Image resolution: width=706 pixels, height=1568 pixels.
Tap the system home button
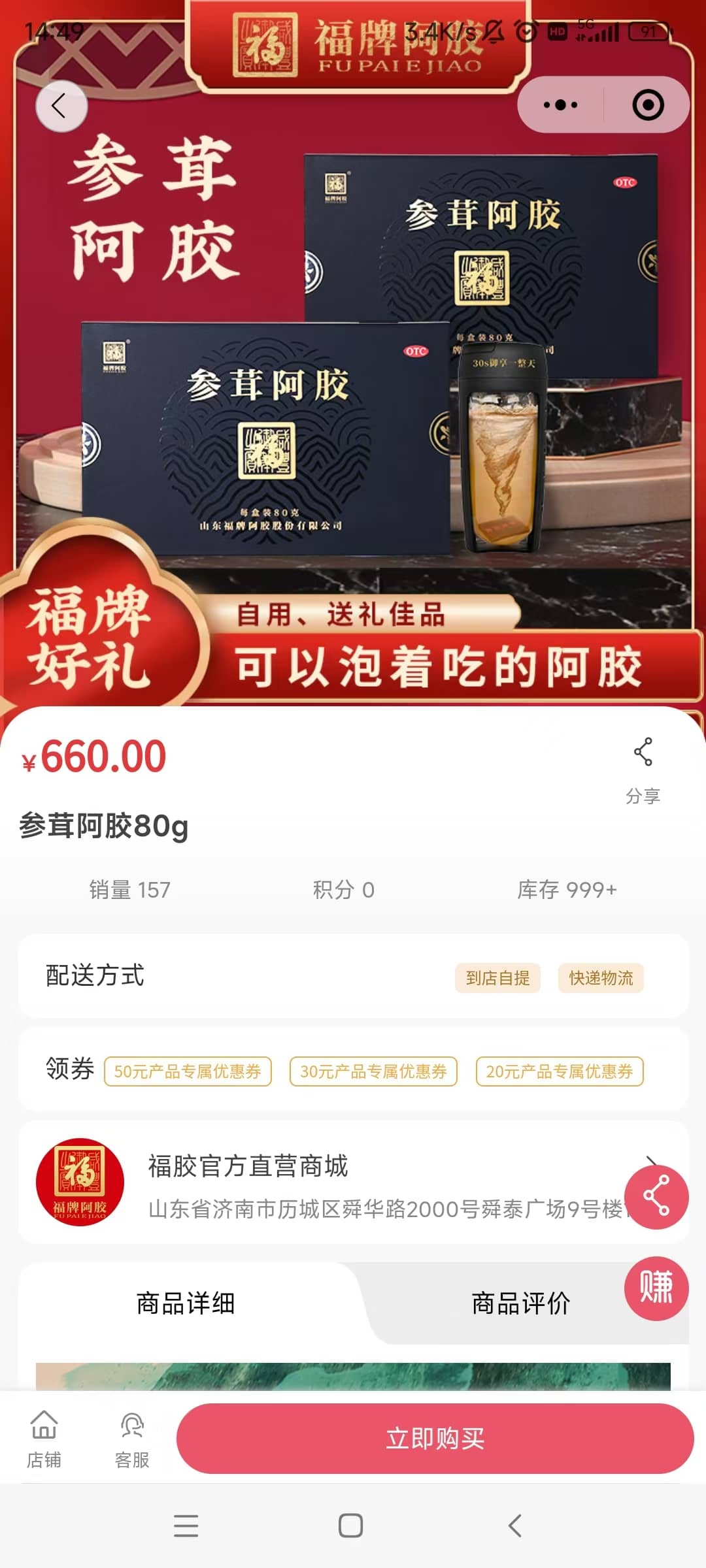351,1526
